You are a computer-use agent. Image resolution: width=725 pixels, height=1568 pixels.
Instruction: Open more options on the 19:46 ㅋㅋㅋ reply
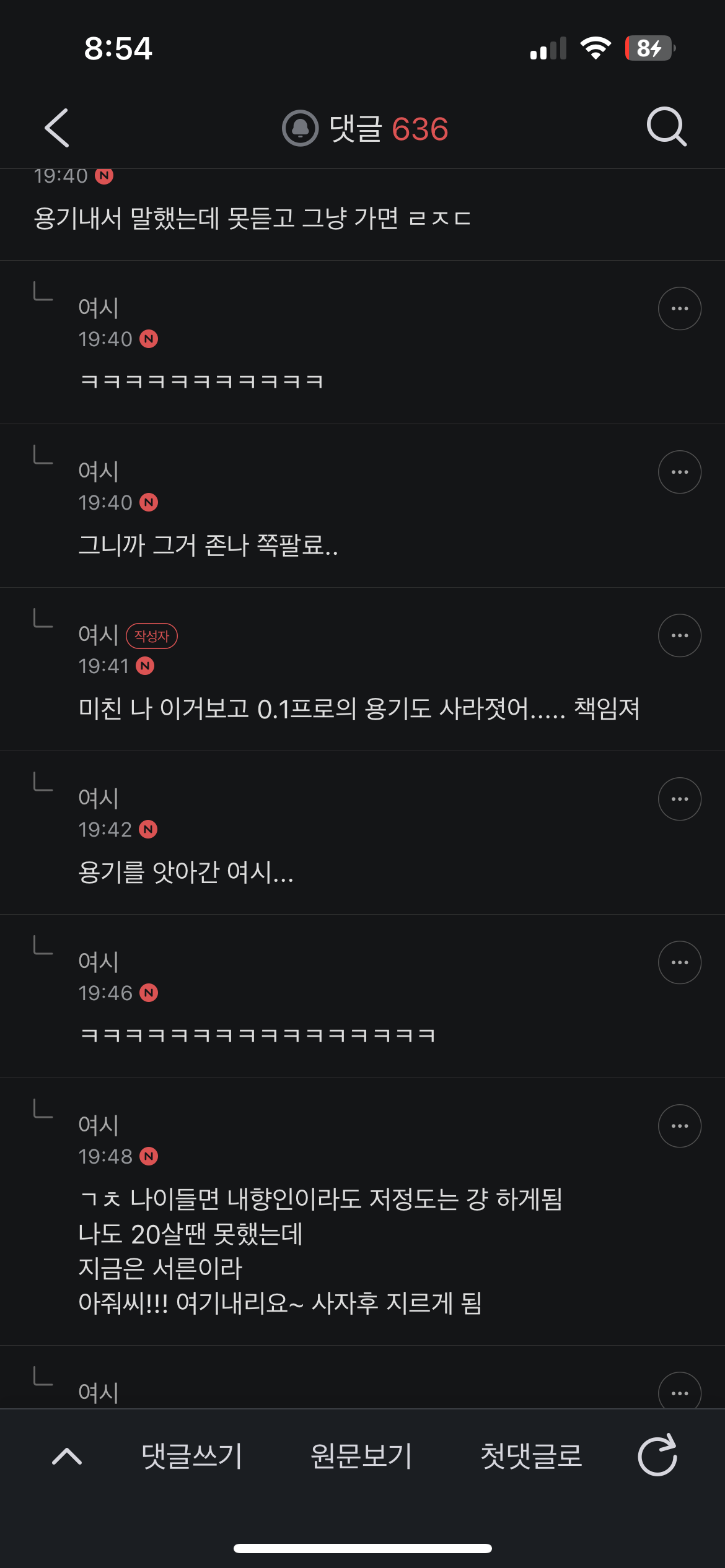click(x=680, y=962)
